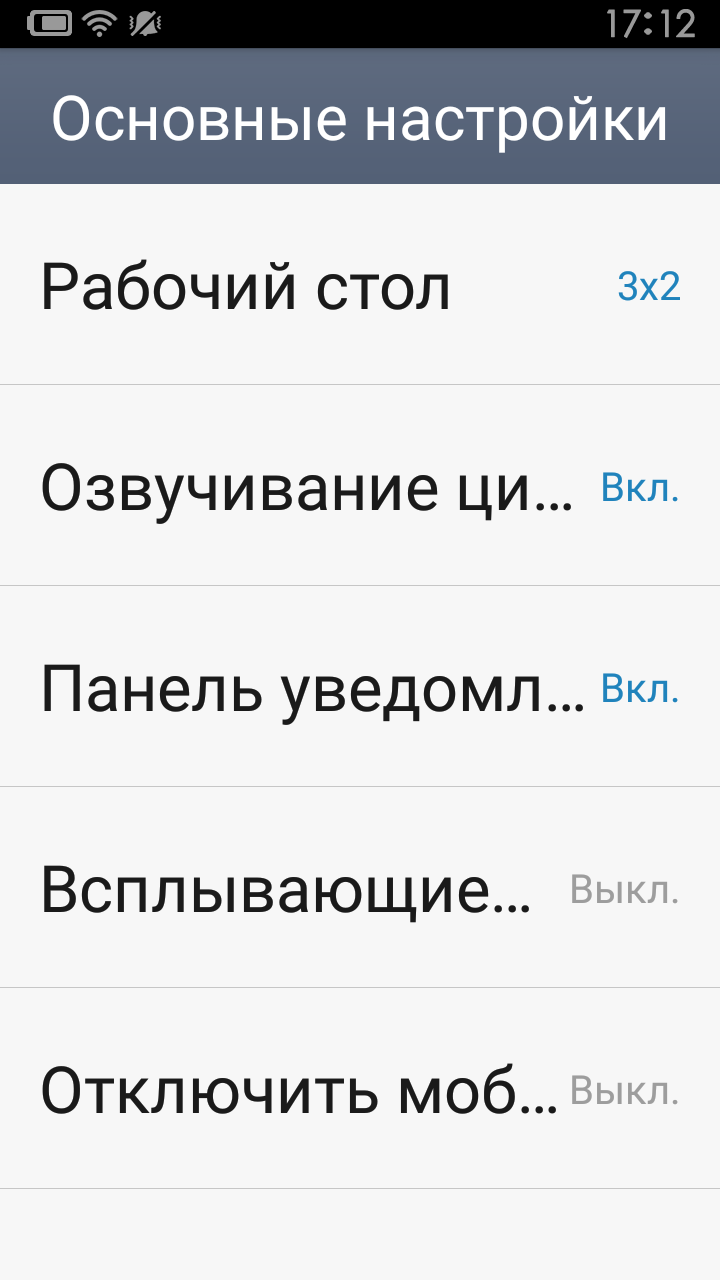Open the Рабочий стол 3x2 setting
Screen dimensions: 720x1280
coord(360,285)
